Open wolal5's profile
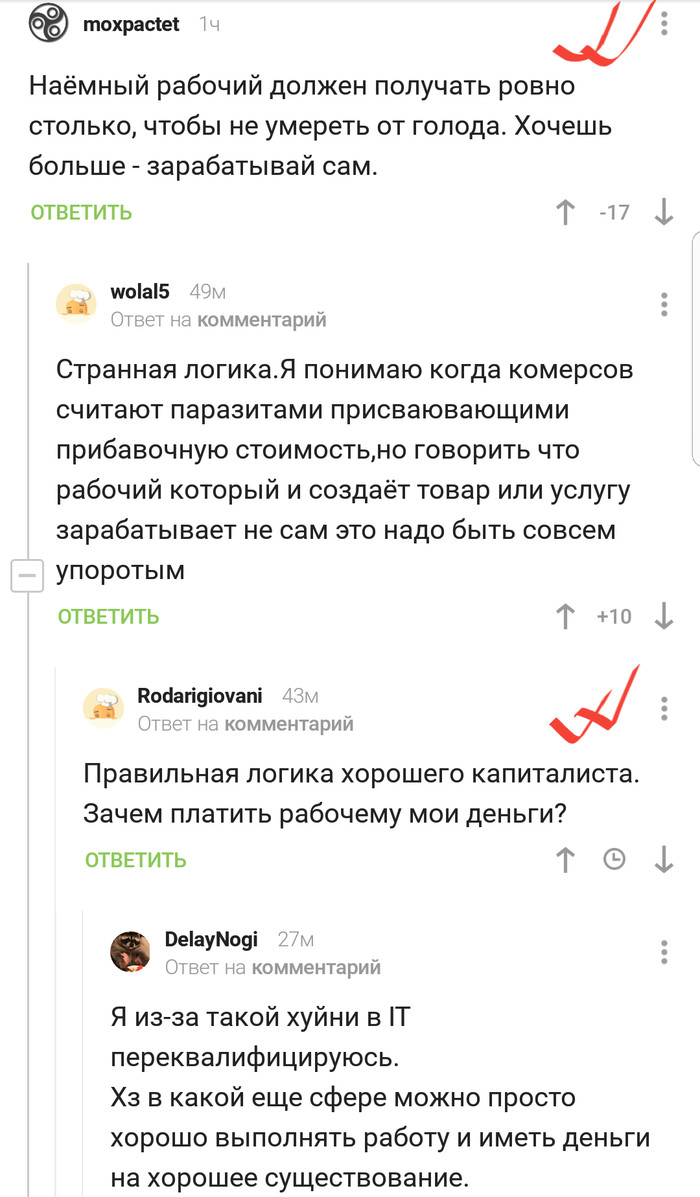The image size is (700, 1197). tap(139, 292)
